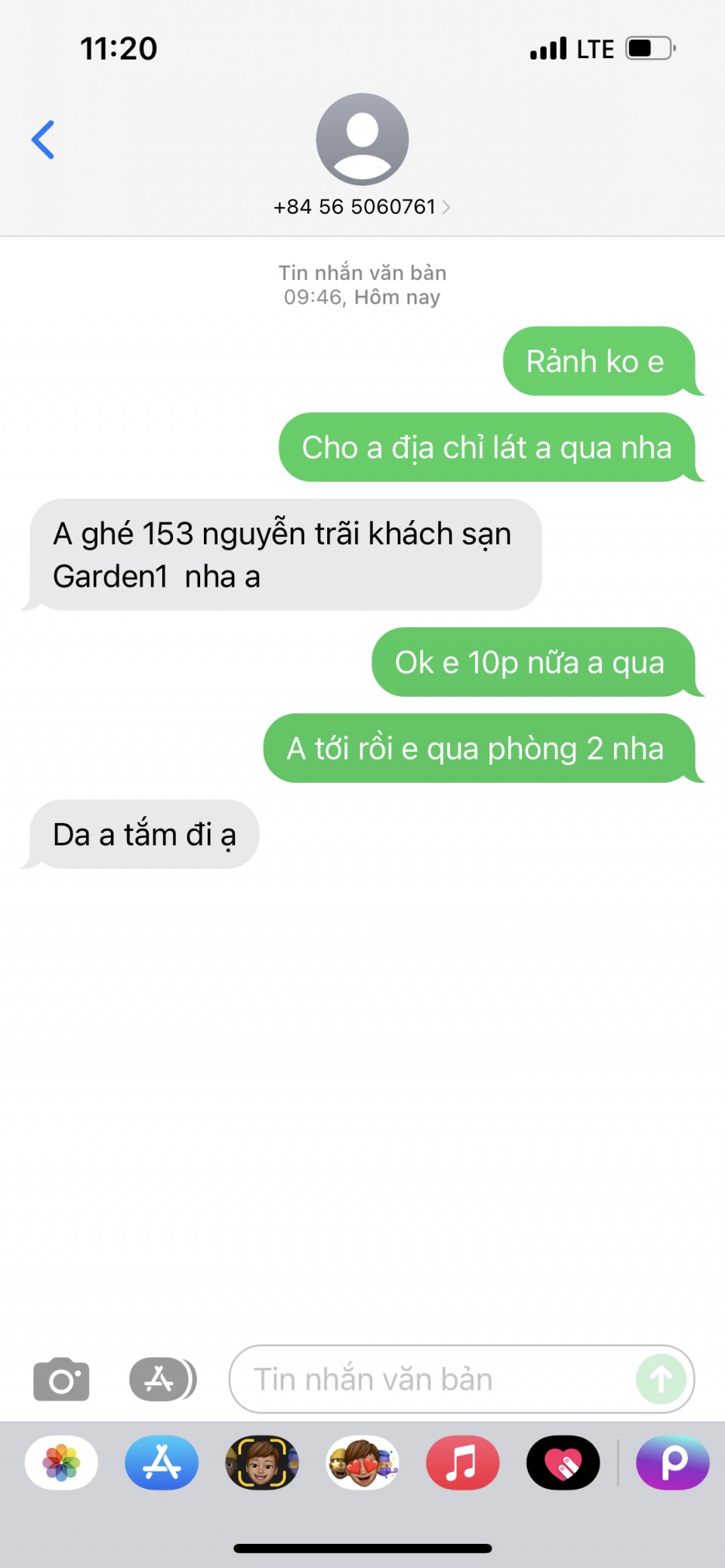725x1568 pixels.
Task: Focus the Tin nhắn văn bản text field
Action: 438,1379
